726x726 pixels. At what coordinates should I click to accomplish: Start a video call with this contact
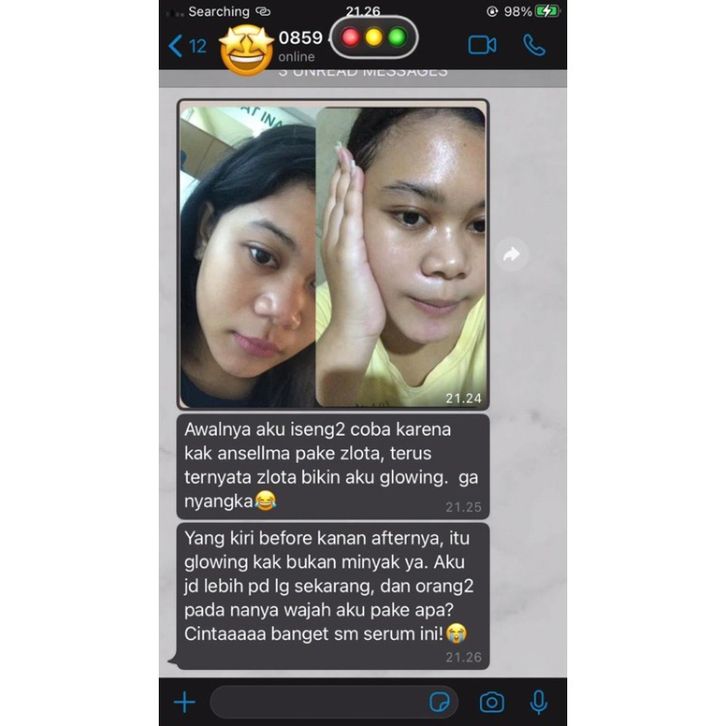(482, 45)
